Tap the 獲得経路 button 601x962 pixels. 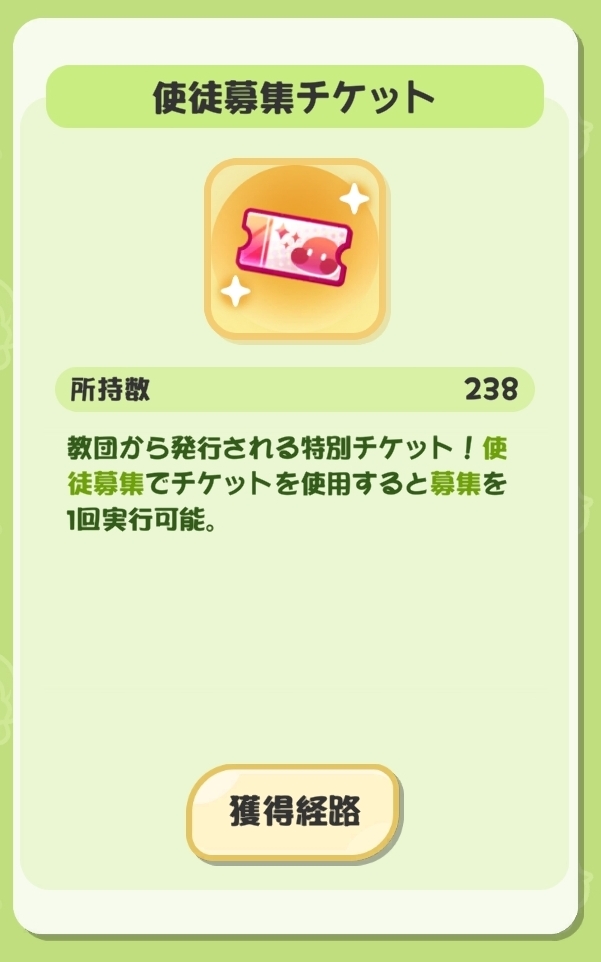[294, 812]
